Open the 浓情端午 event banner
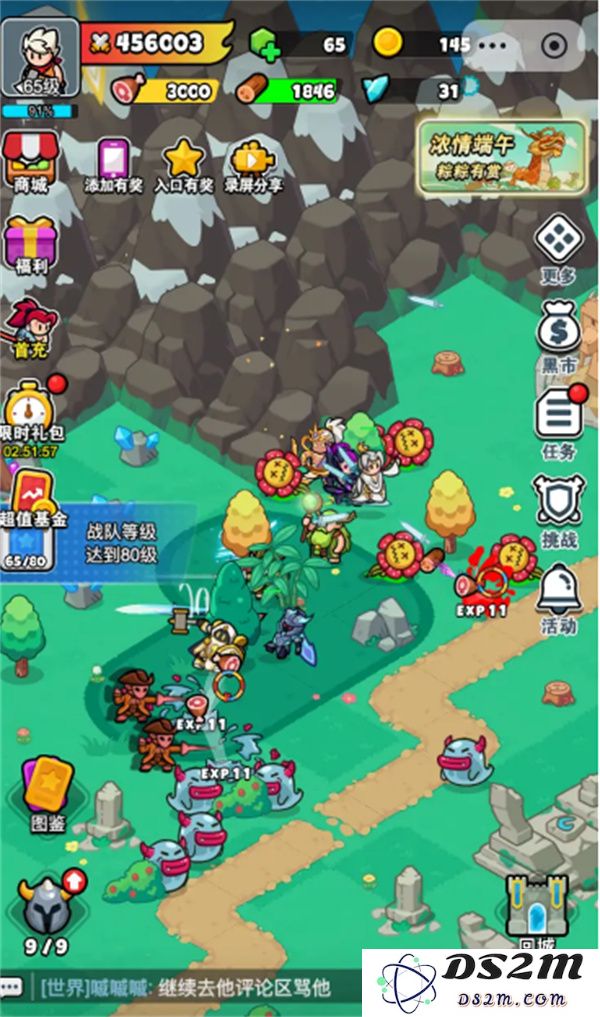The image size is (600, 1017). (x=502, y=156)
